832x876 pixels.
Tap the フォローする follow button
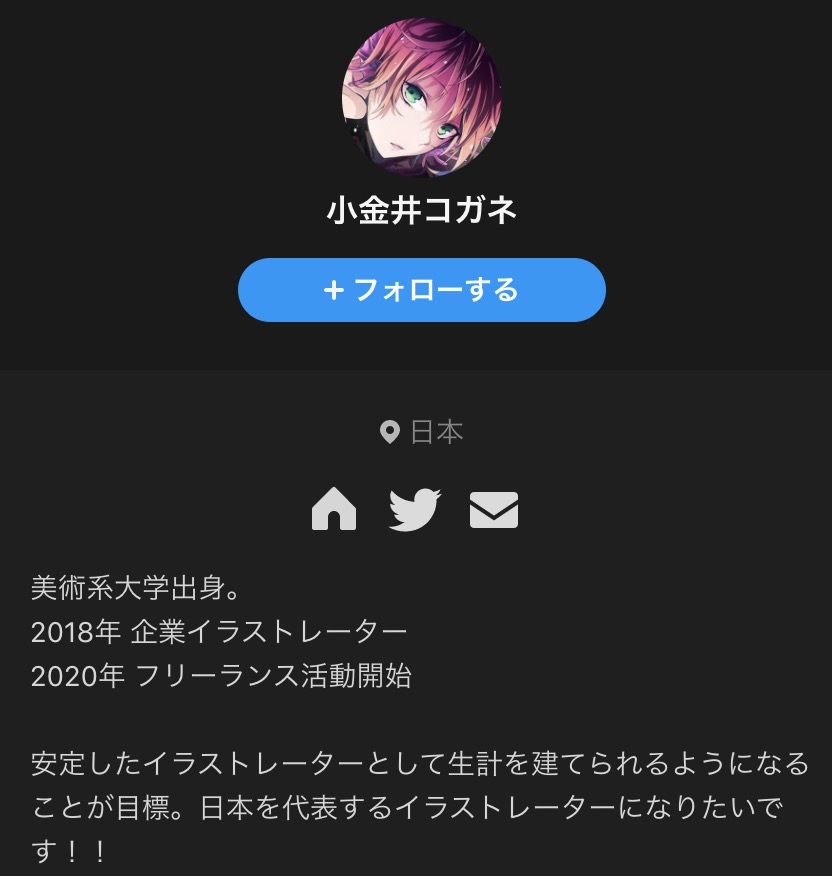421,290
